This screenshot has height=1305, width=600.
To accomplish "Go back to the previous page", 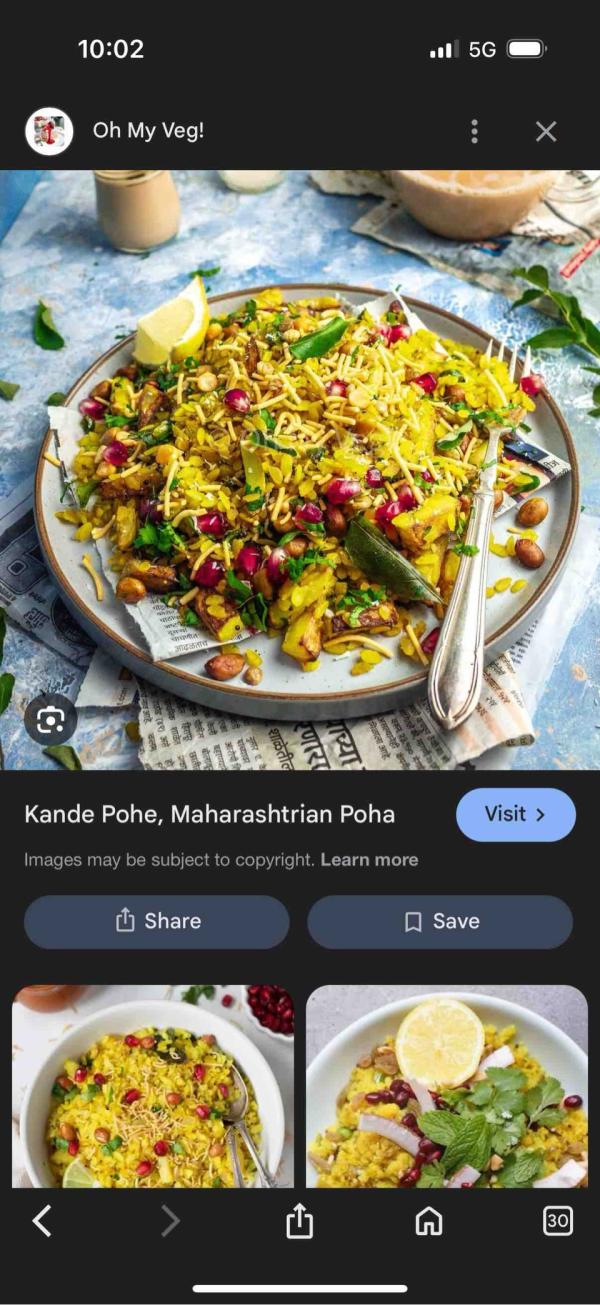I will tap(42, 1221).
